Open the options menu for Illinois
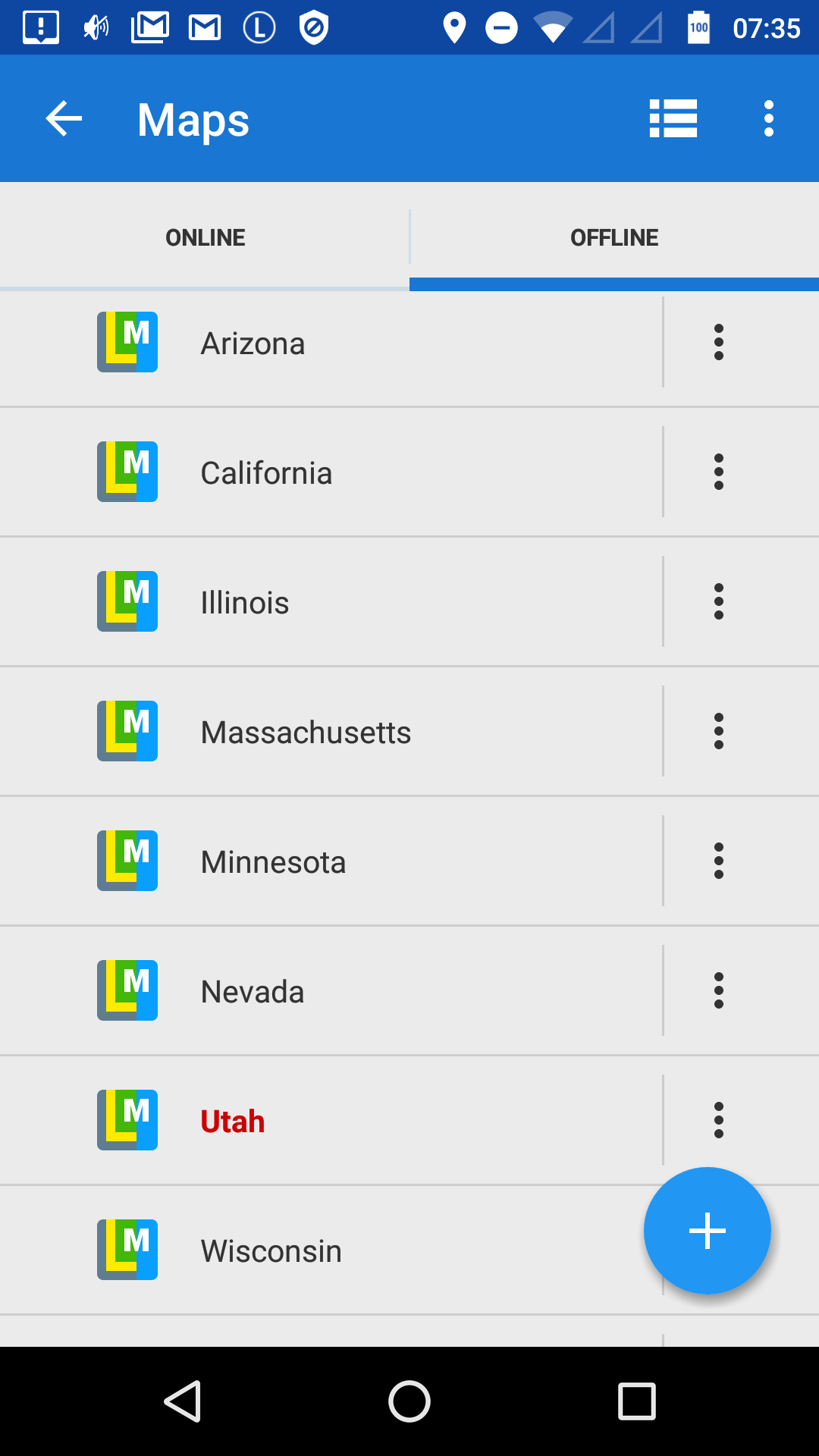This screenshot has width=819, height=1456. pos(719,602)
